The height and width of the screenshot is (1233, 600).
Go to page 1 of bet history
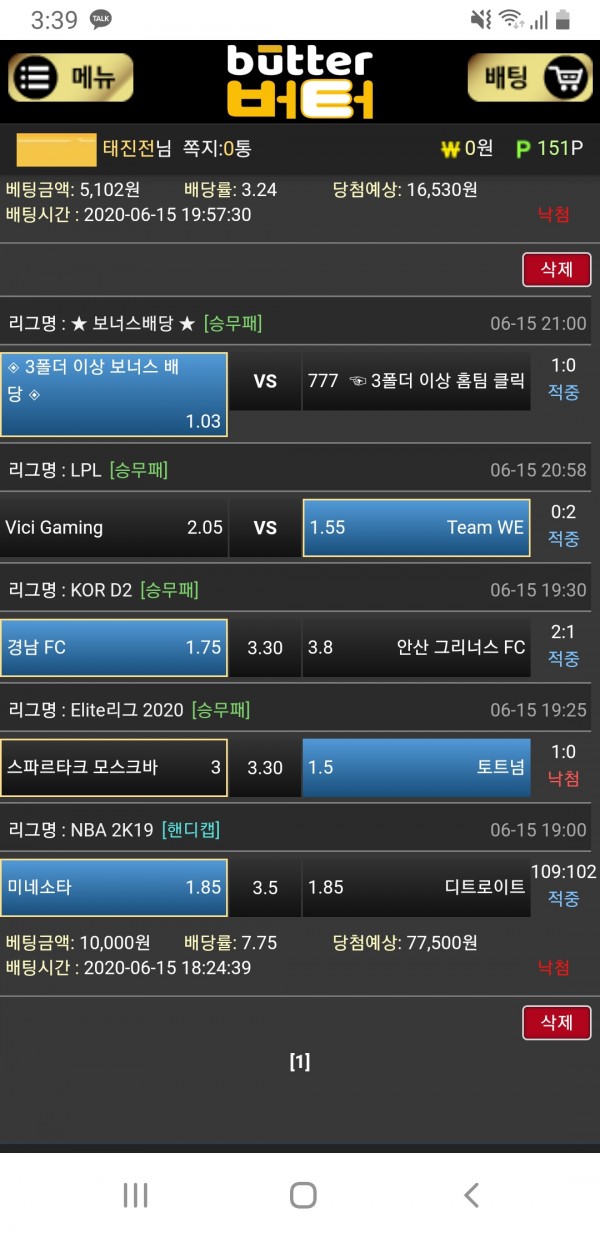click(x=299, y=1062)
